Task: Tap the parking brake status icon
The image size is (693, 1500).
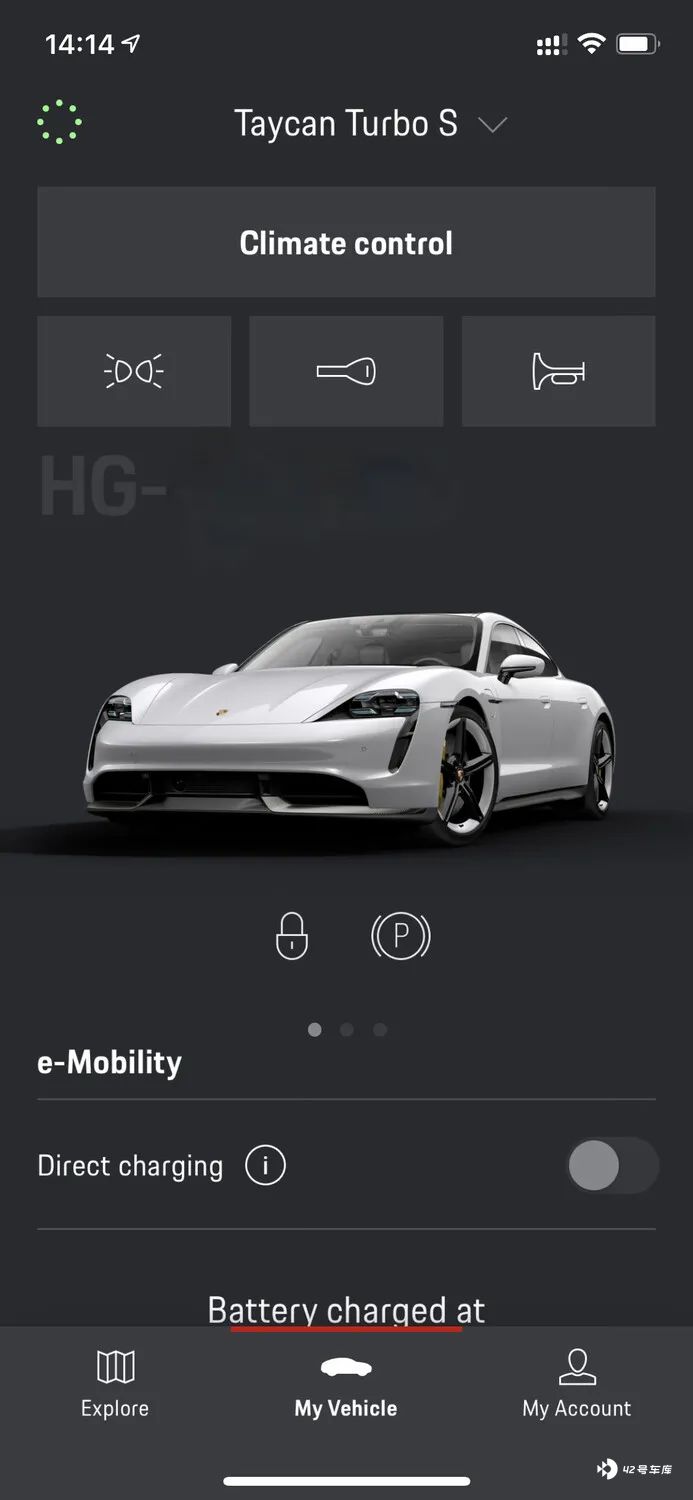Action: [x=400, y=936]
